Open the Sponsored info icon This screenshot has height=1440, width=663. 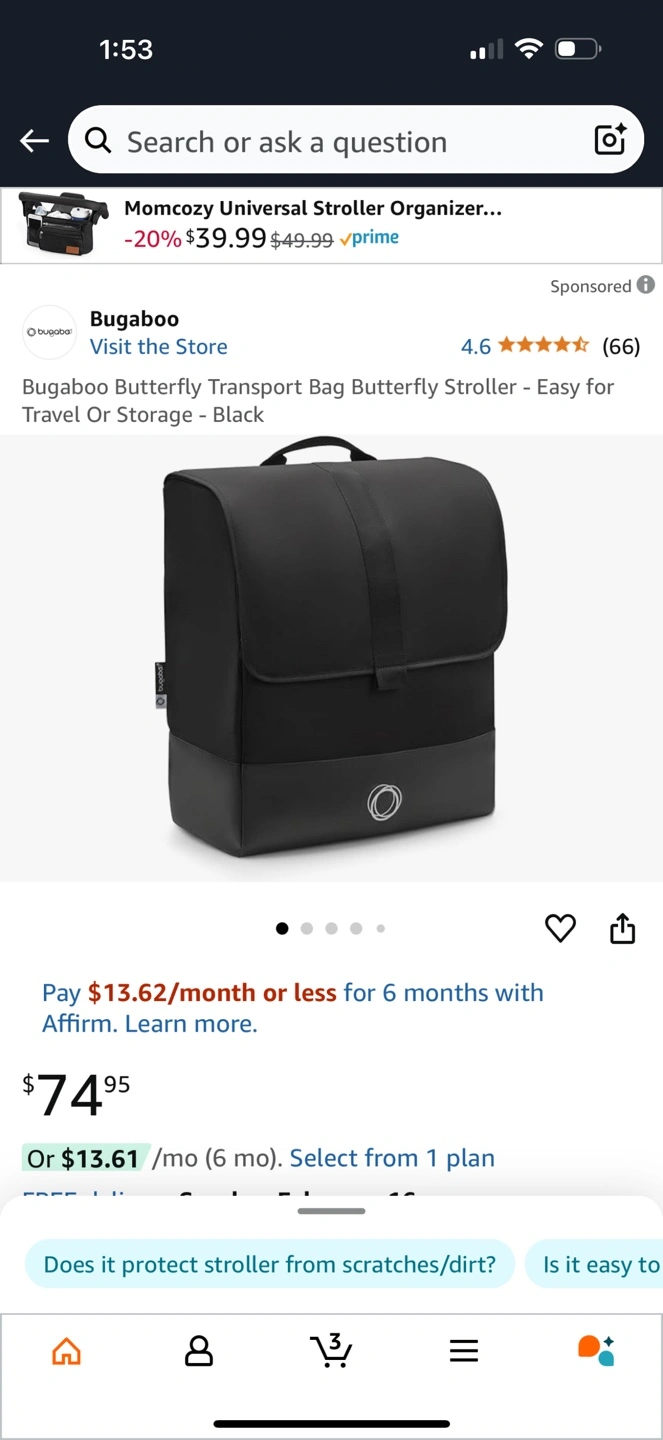646,285
